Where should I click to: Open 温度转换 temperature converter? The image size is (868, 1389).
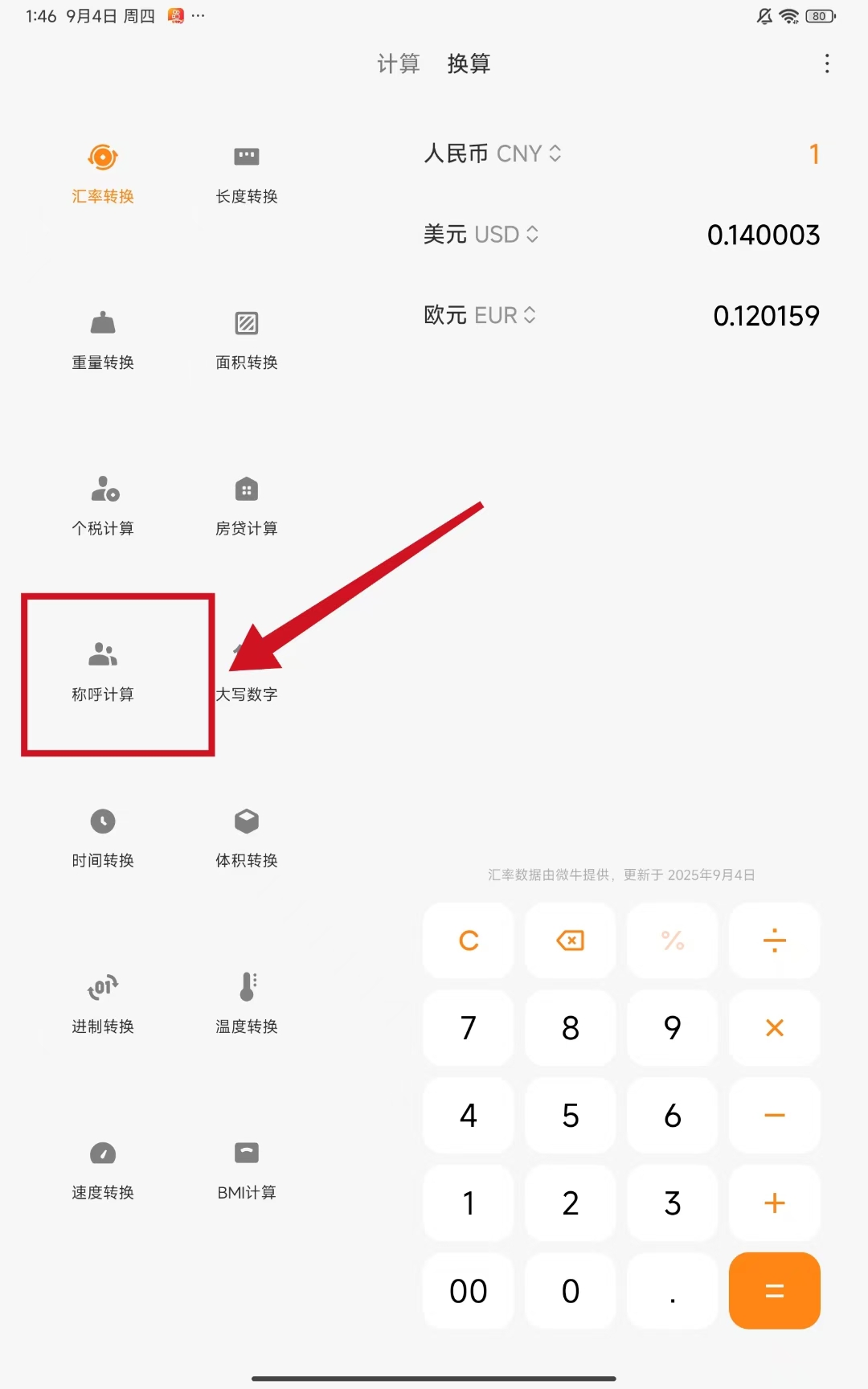coord(246,1003)
